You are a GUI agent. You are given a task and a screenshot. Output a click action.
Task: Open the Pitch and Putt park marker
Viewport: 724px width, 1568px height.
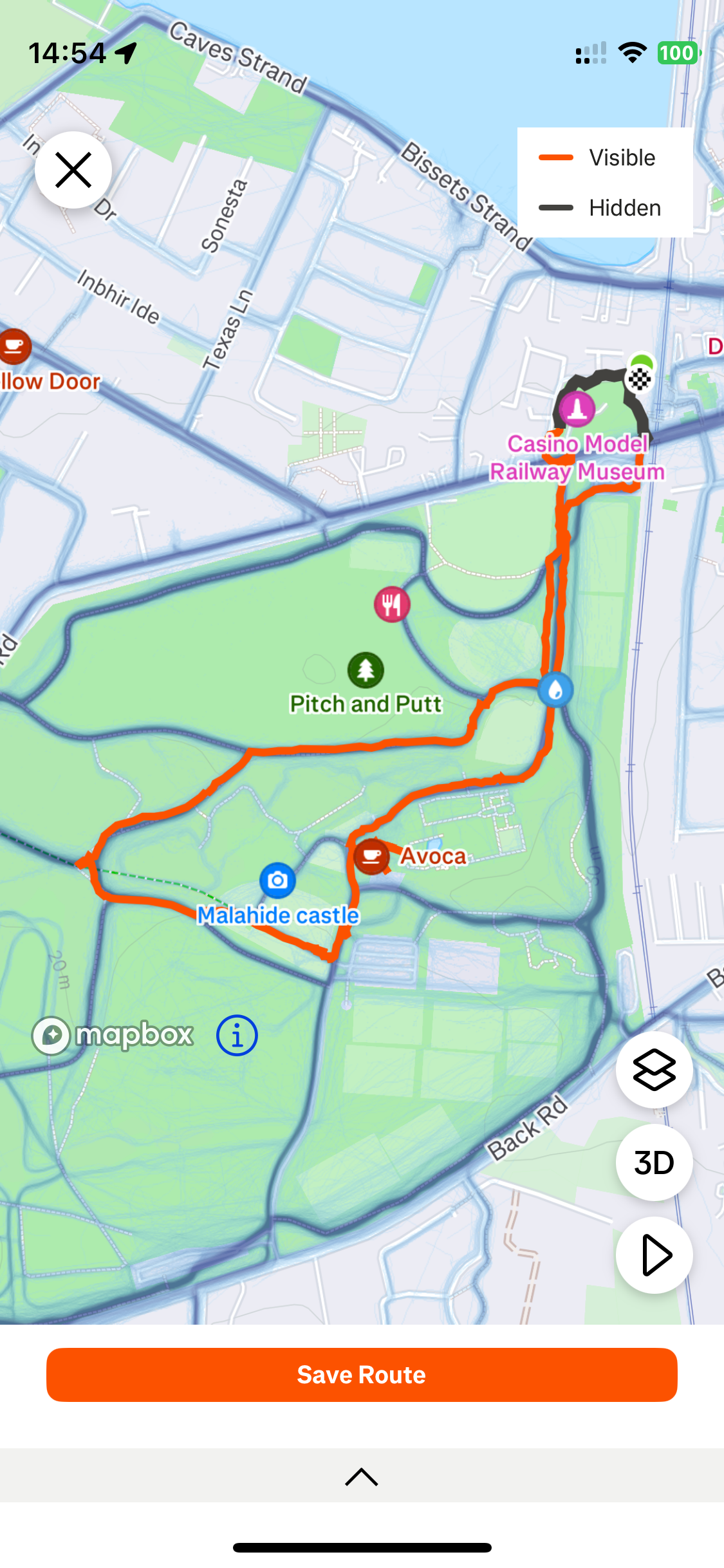tap(366, 670)
